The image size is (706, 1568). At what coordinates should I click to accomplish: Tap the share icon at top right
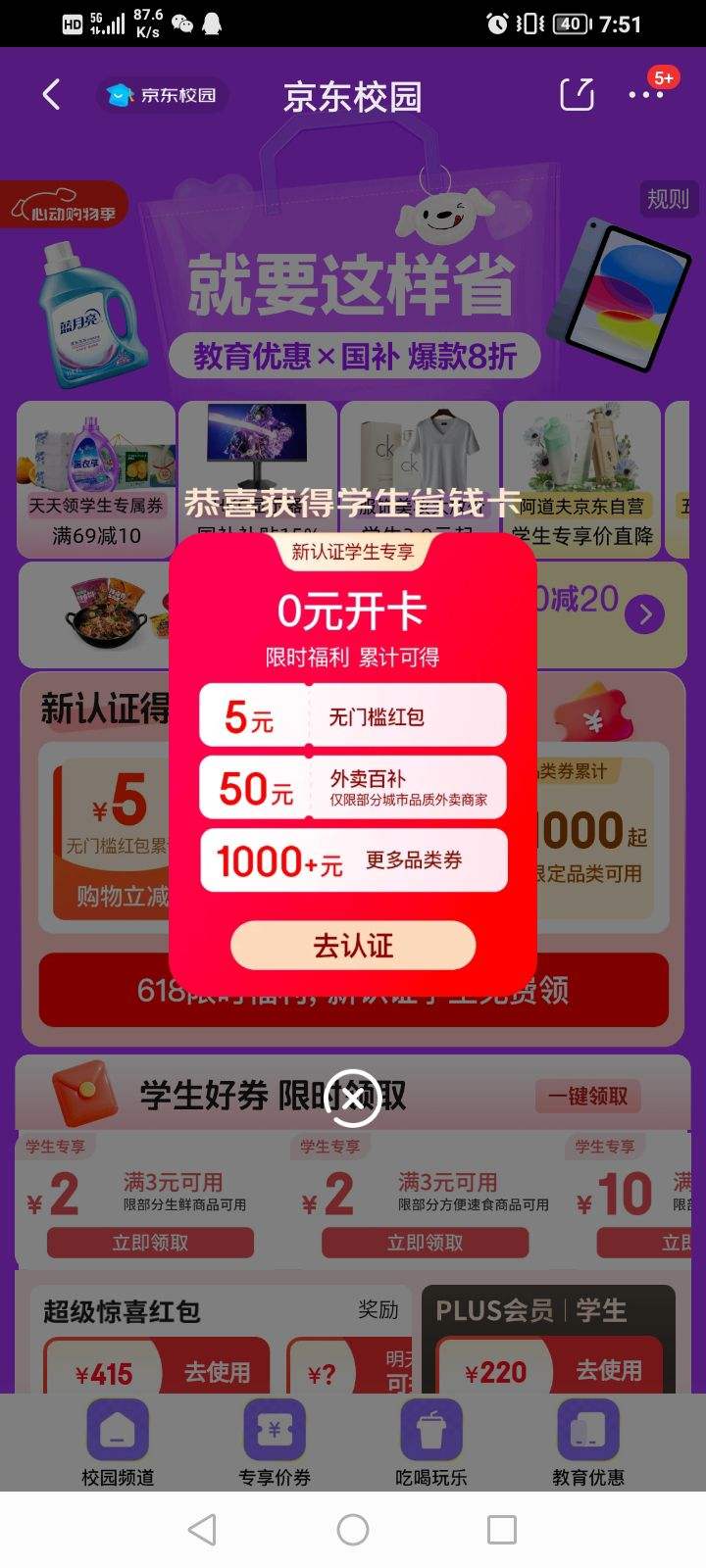tap(577, 95)
